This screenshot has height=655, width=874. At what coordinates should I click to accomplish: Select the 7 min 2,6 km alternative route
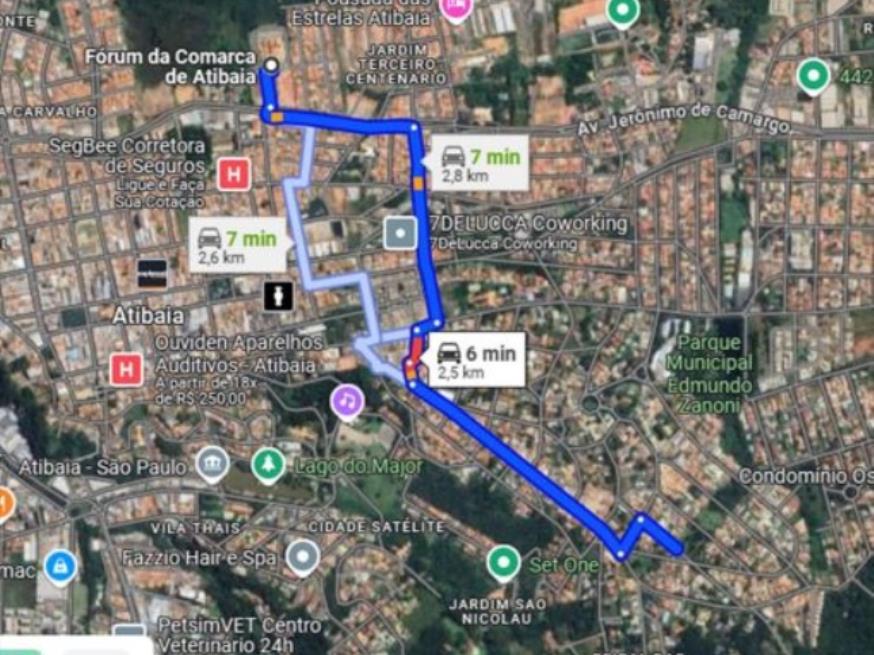pyautogui.click(x=236, y=246)
